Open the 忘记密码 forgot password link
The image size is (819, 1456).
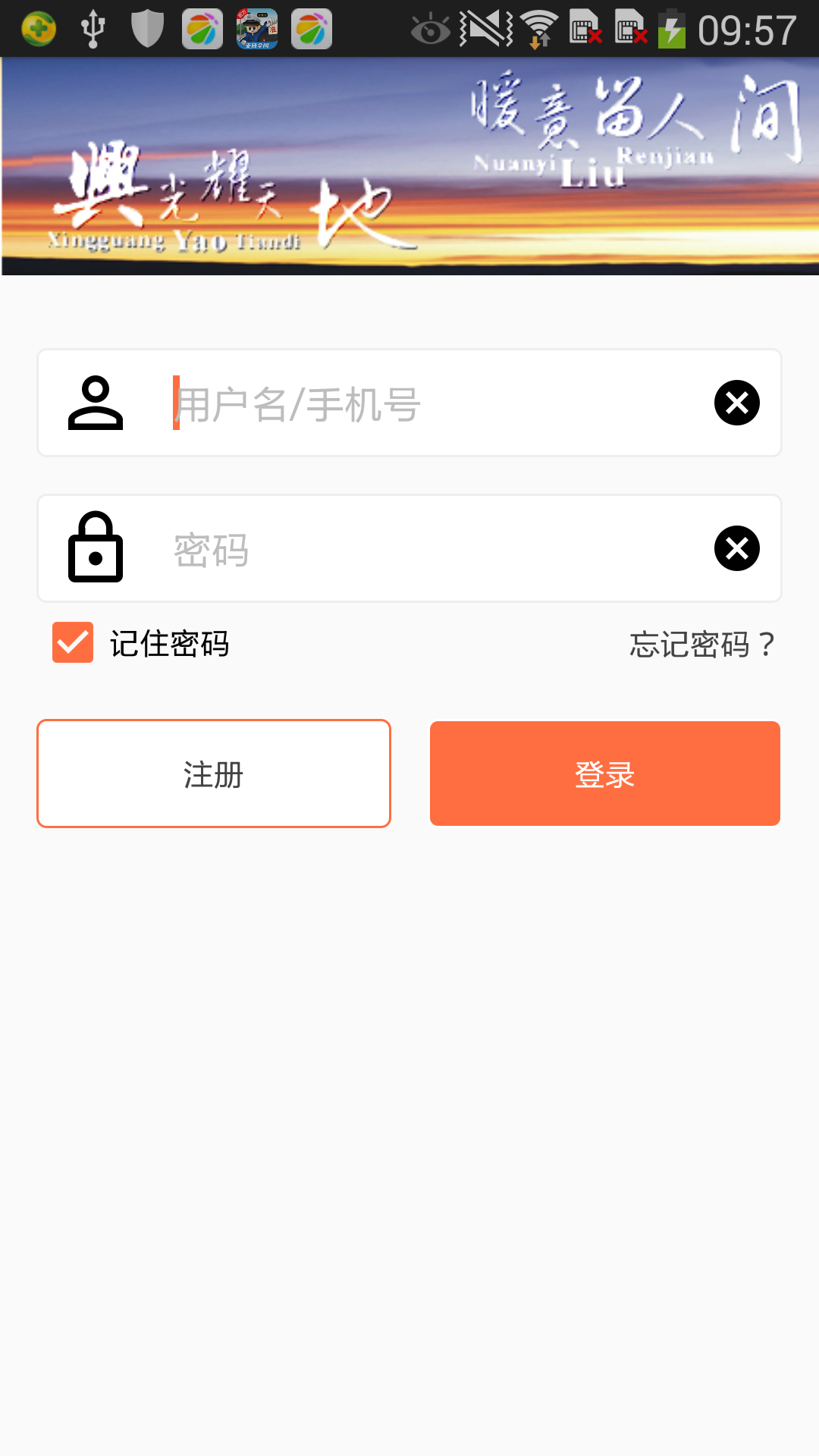click(x=702, y=644)
